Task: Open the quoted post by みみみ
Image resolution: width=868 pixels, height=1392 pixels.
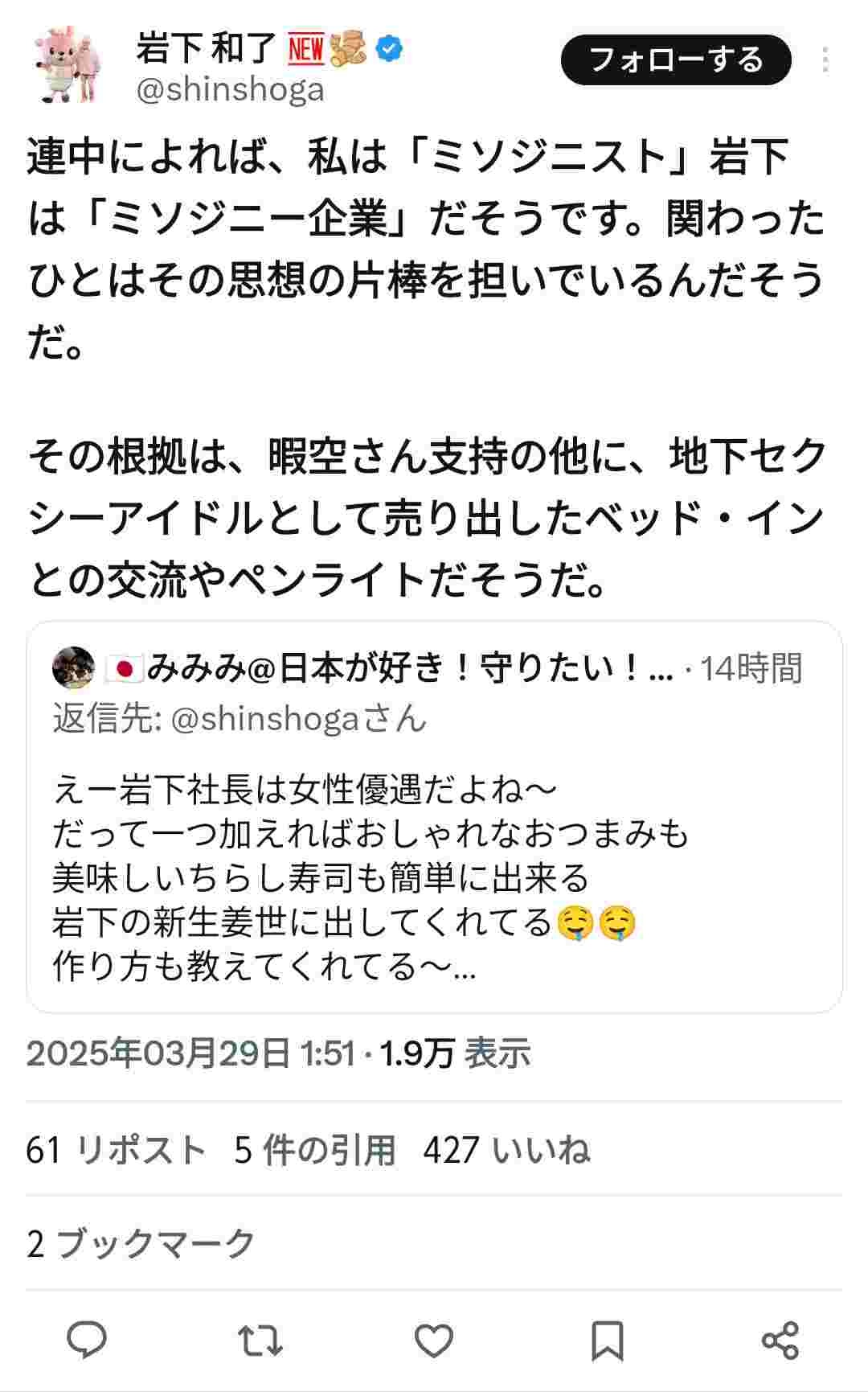Action: pos(434,816)
